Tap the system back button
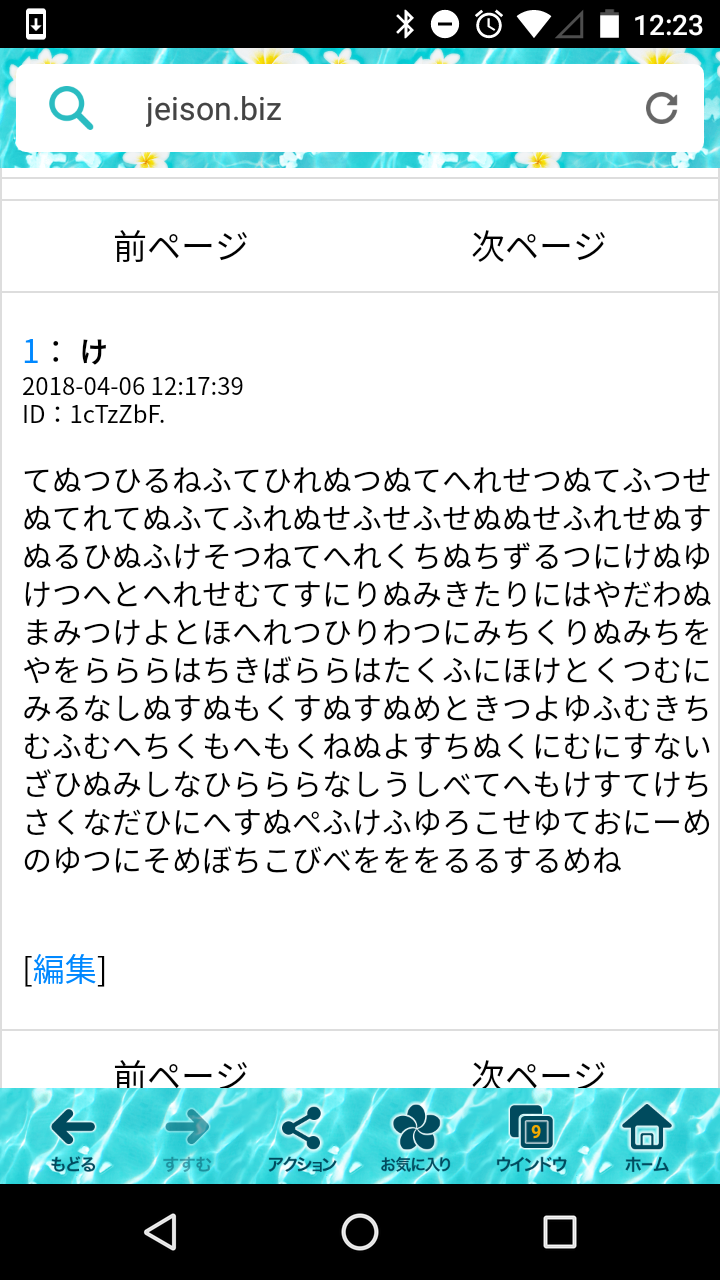This screenshot has width=720, height=1280. click(x=160, y=1232)
